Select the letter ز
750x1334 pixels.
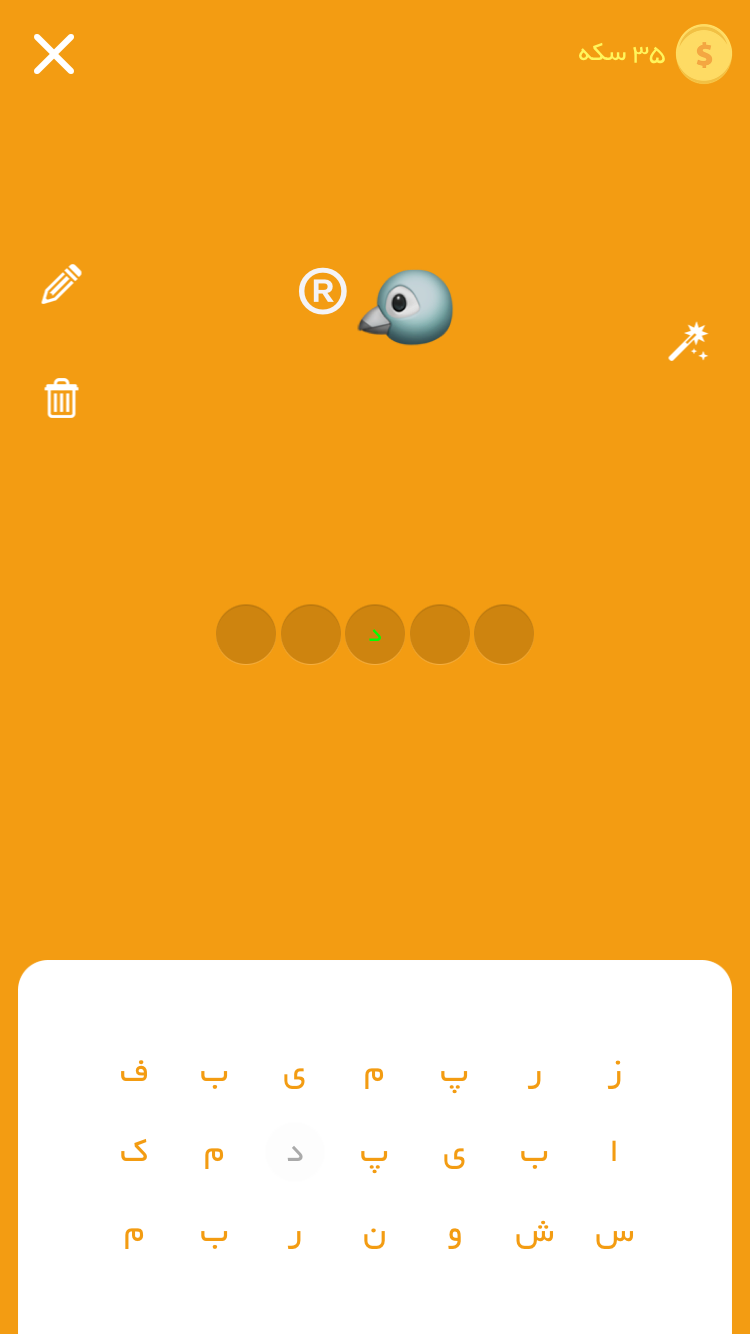[x=614, y=1072]
